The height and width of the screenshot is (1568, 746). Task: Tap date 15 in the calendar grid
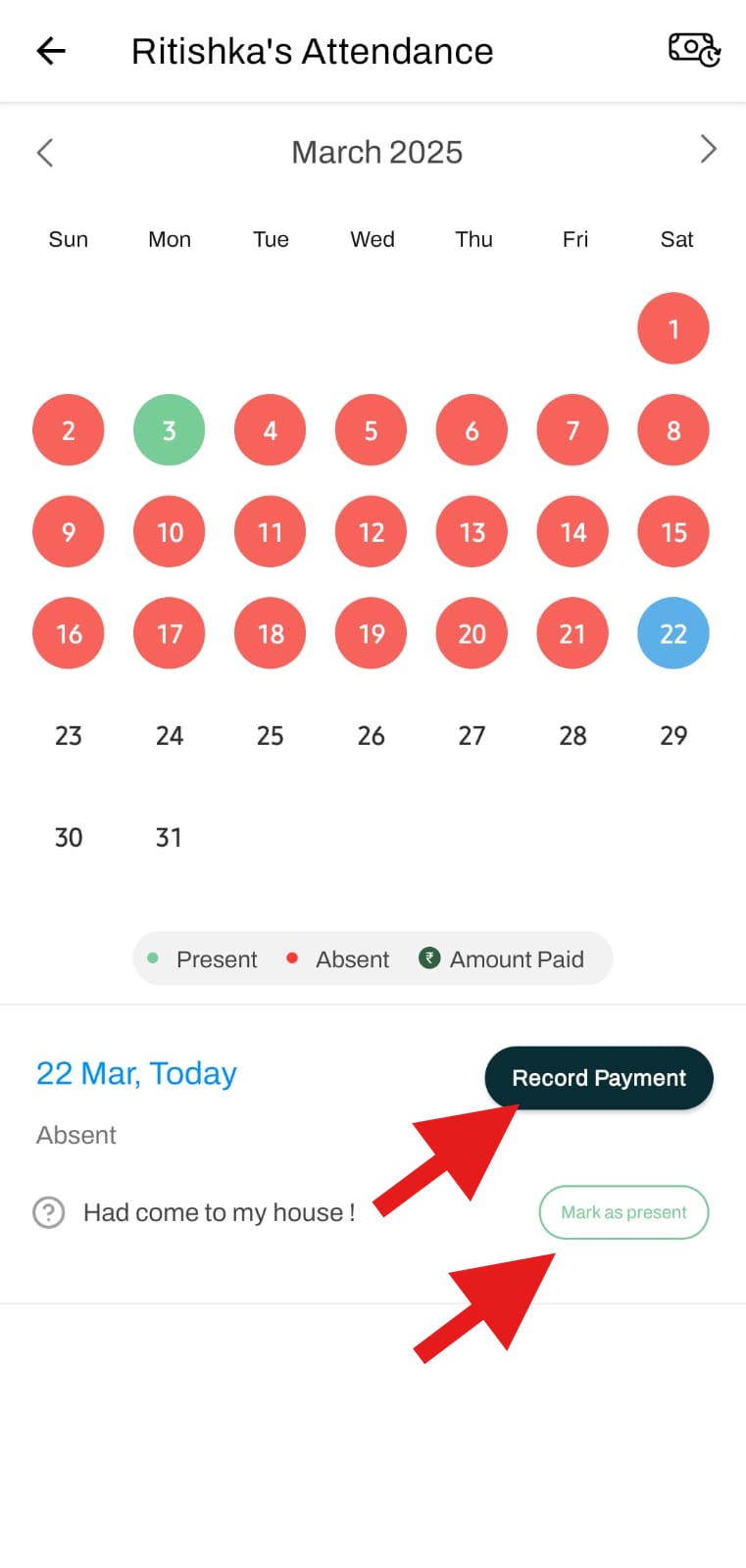(673, 531)
